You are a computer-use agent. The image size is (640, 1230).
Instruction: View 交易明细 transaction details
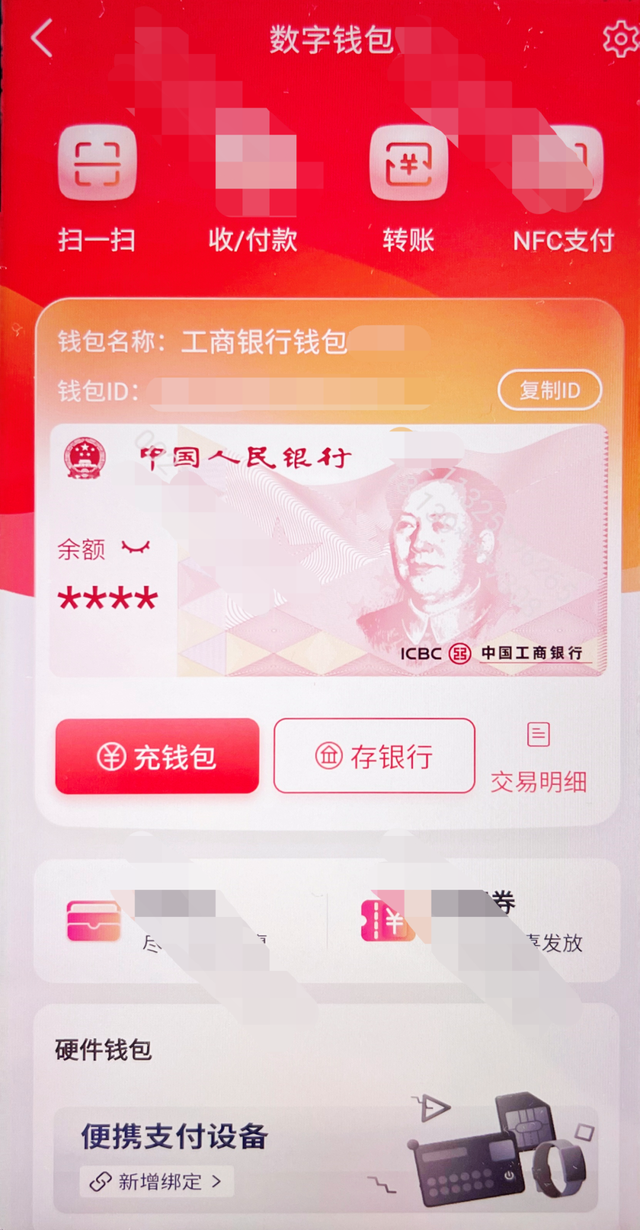(538, 758)
